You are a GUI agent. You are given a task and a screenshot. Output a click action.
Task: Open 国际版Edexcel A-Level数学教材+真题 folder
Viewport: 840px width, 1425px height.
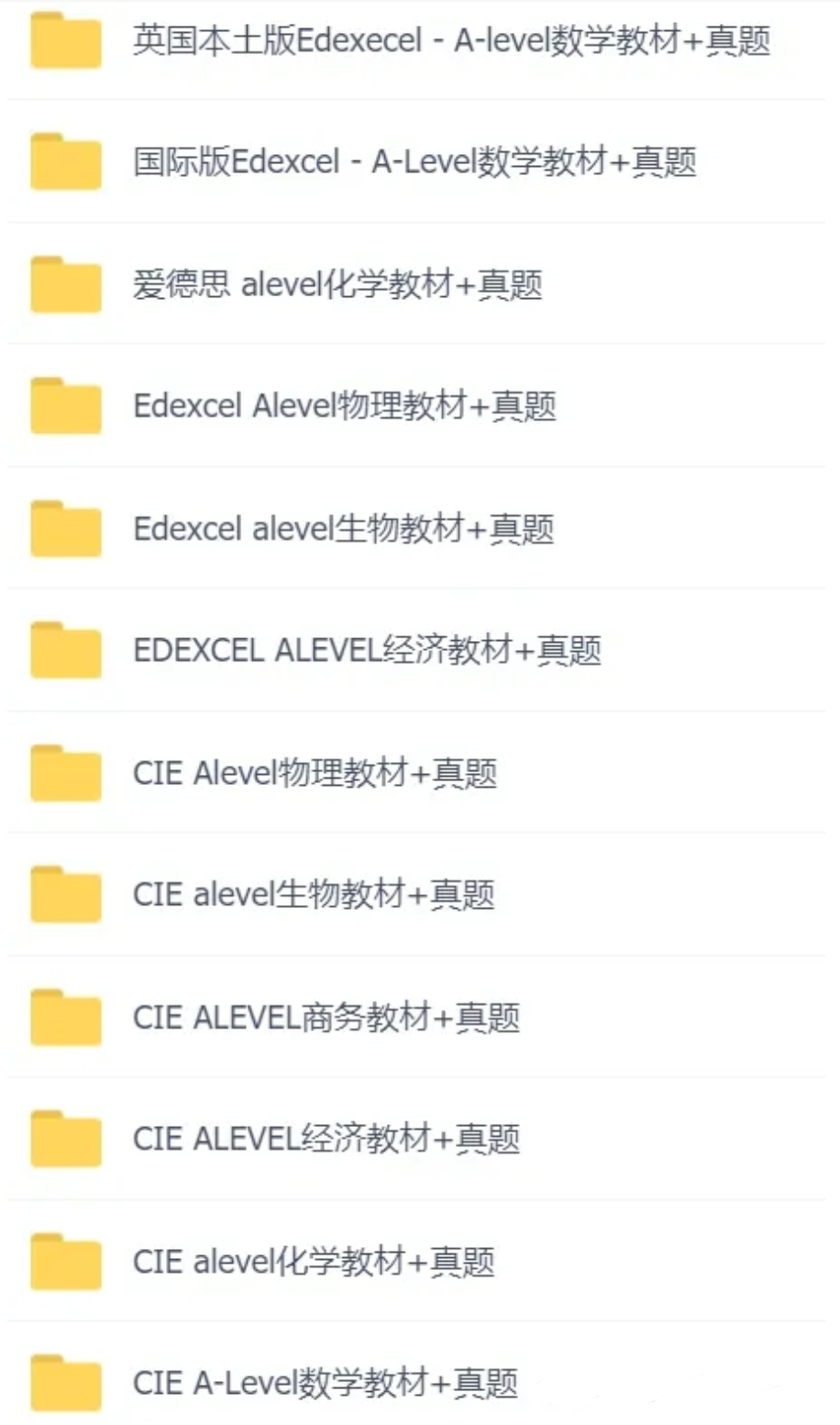(x=414, y=162)
